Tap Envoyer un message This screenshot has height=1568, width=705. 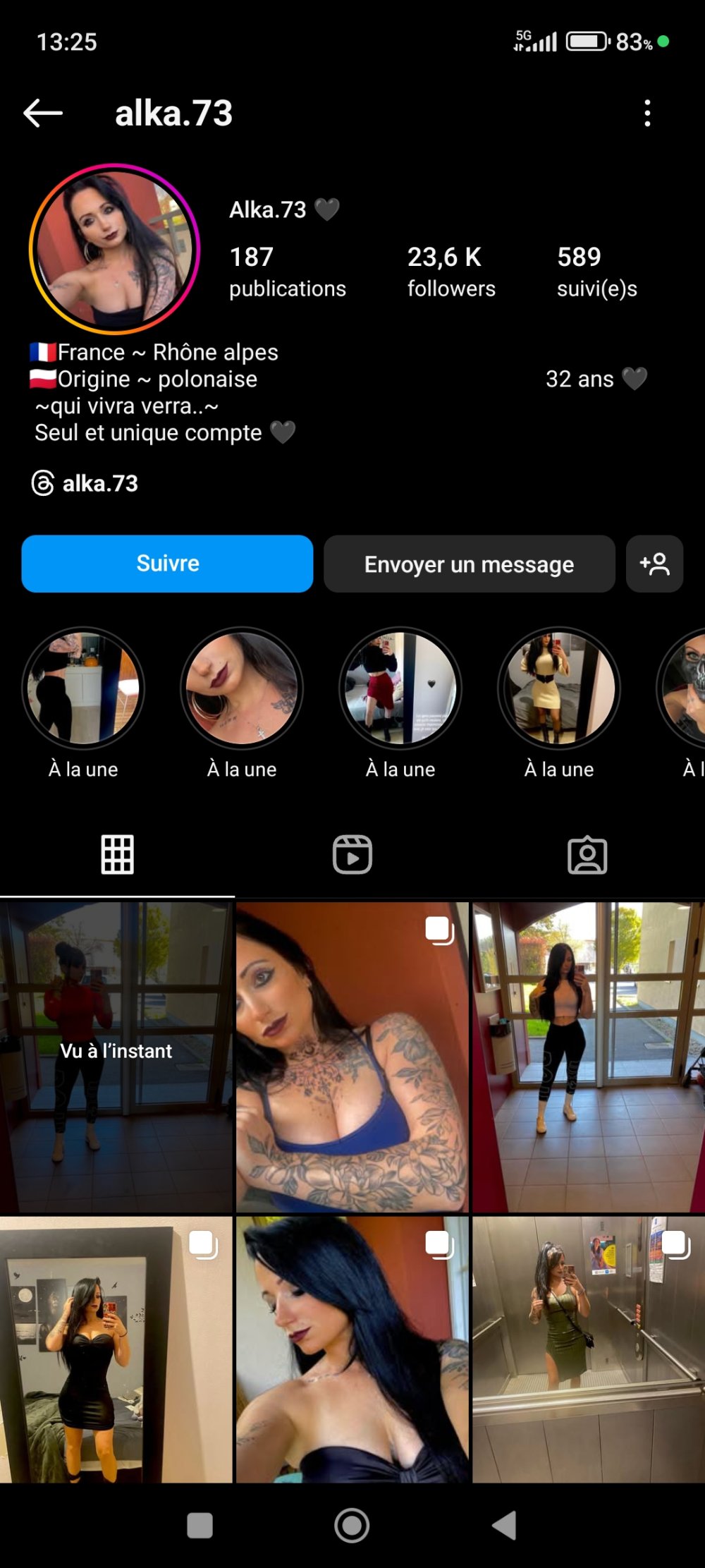pos(469,564)
